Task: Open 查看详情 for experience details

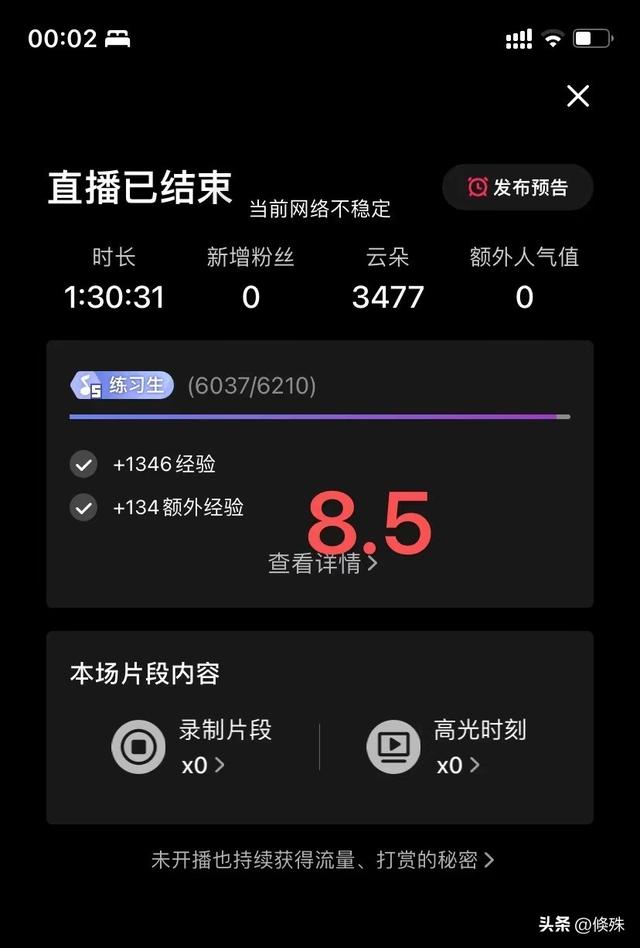Action: 322,563
